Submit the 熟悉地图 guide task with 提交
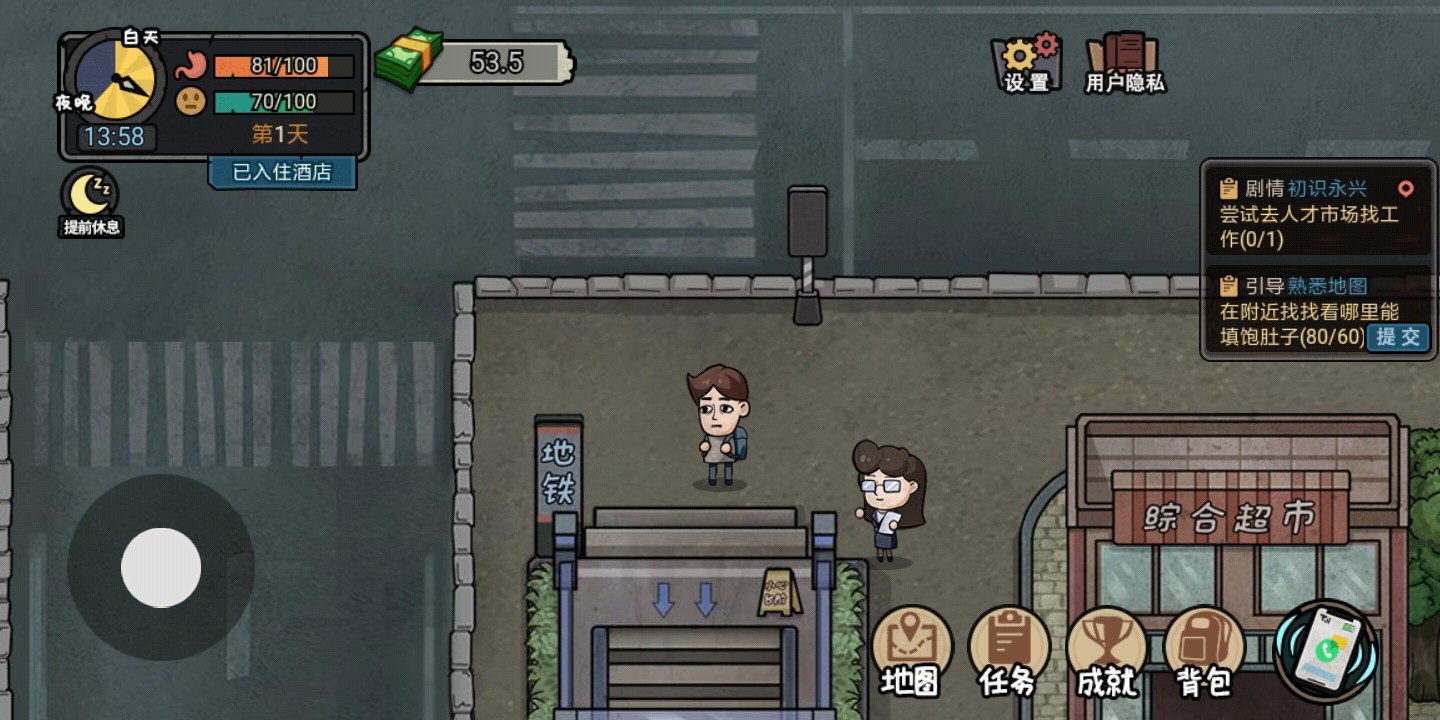The image size is (1440, 720). [x=1397, y=337]
